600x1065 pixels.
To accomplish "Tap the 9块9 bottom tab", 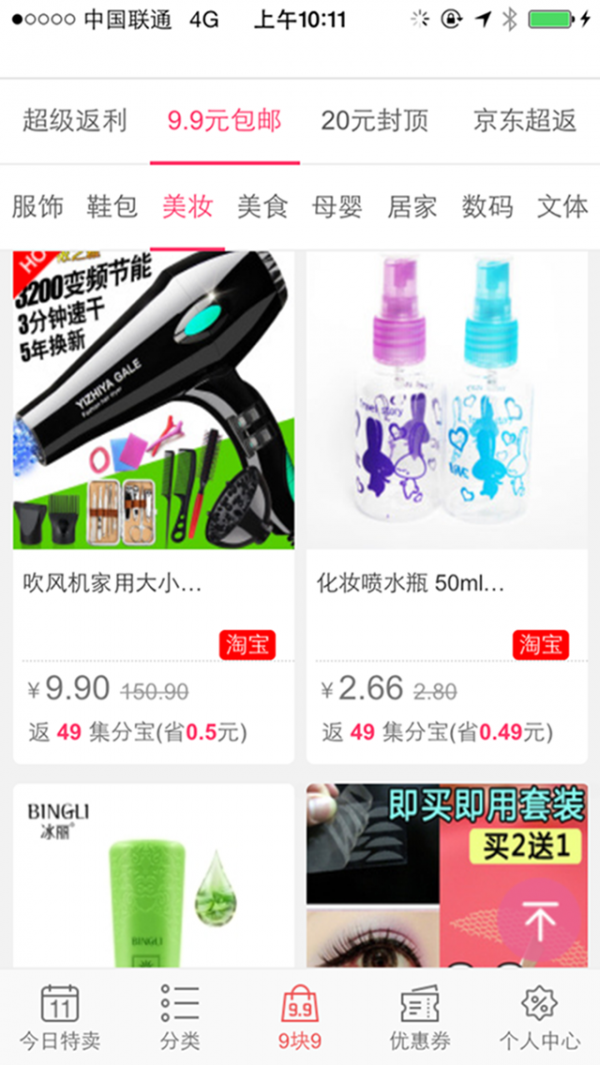I will [x=300, y=1017].
